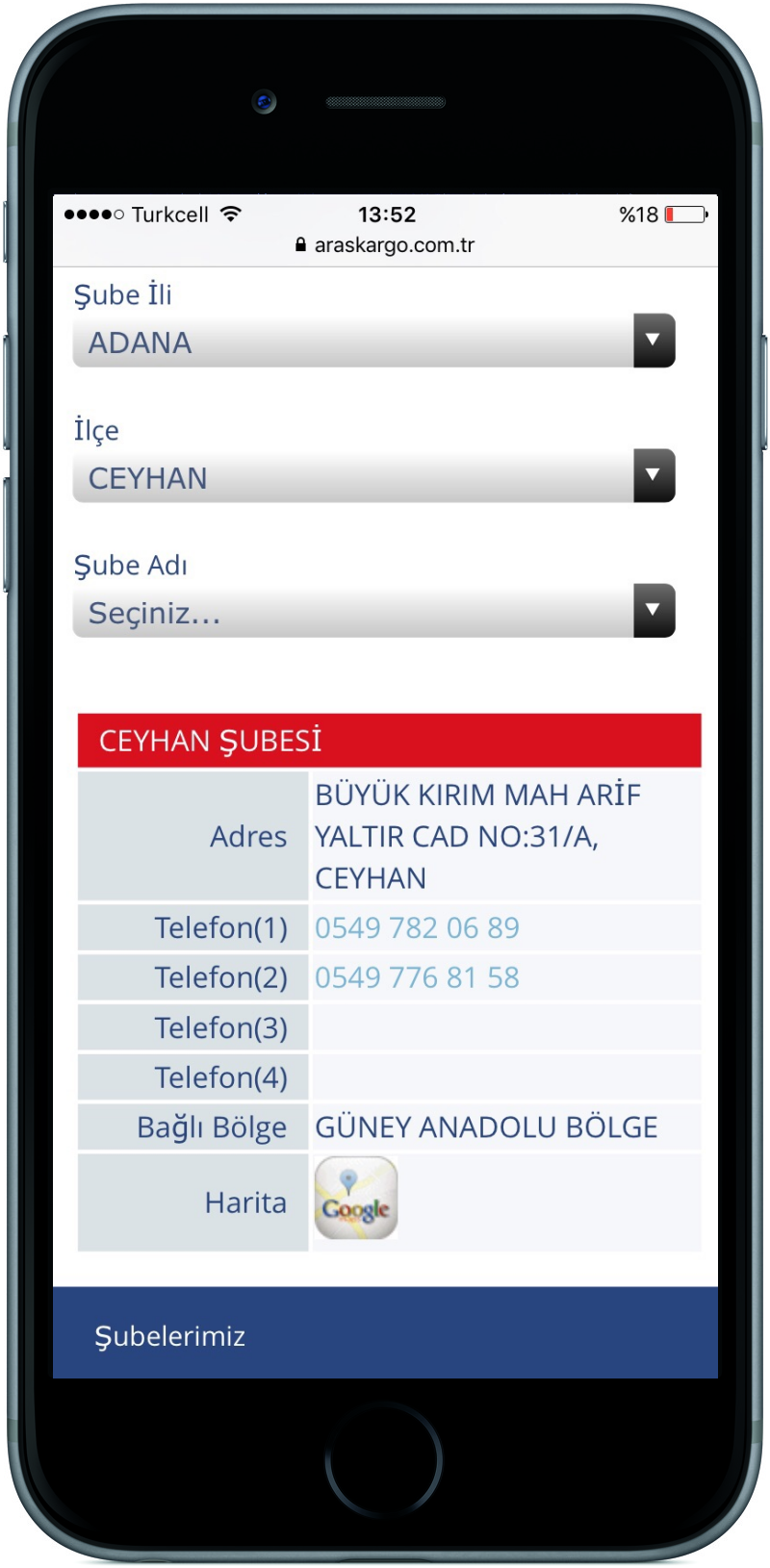770x1568 pixels.
Task: Call Telefon(2) number 0549 776 81 58
Action: [x=417, y=977]
